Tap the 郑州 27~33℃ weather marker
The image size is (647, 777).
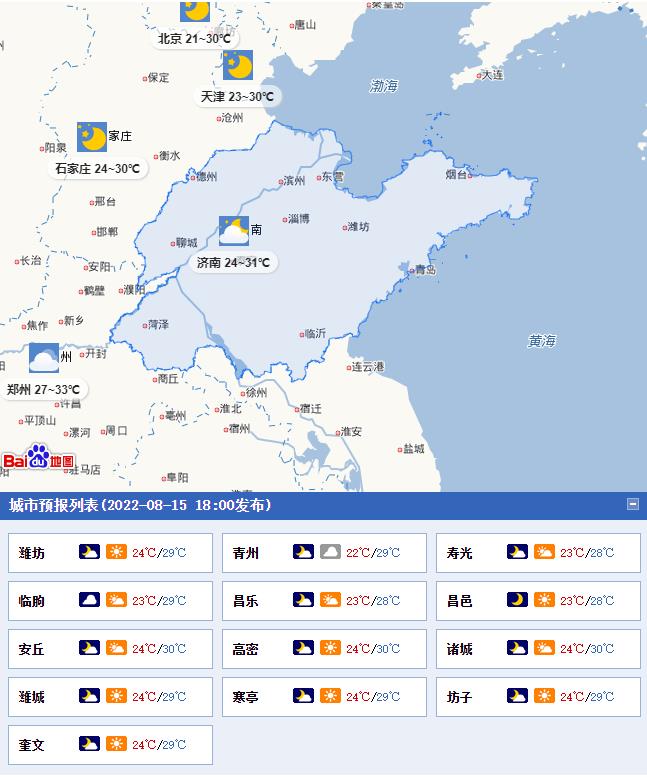pos(43,389)
